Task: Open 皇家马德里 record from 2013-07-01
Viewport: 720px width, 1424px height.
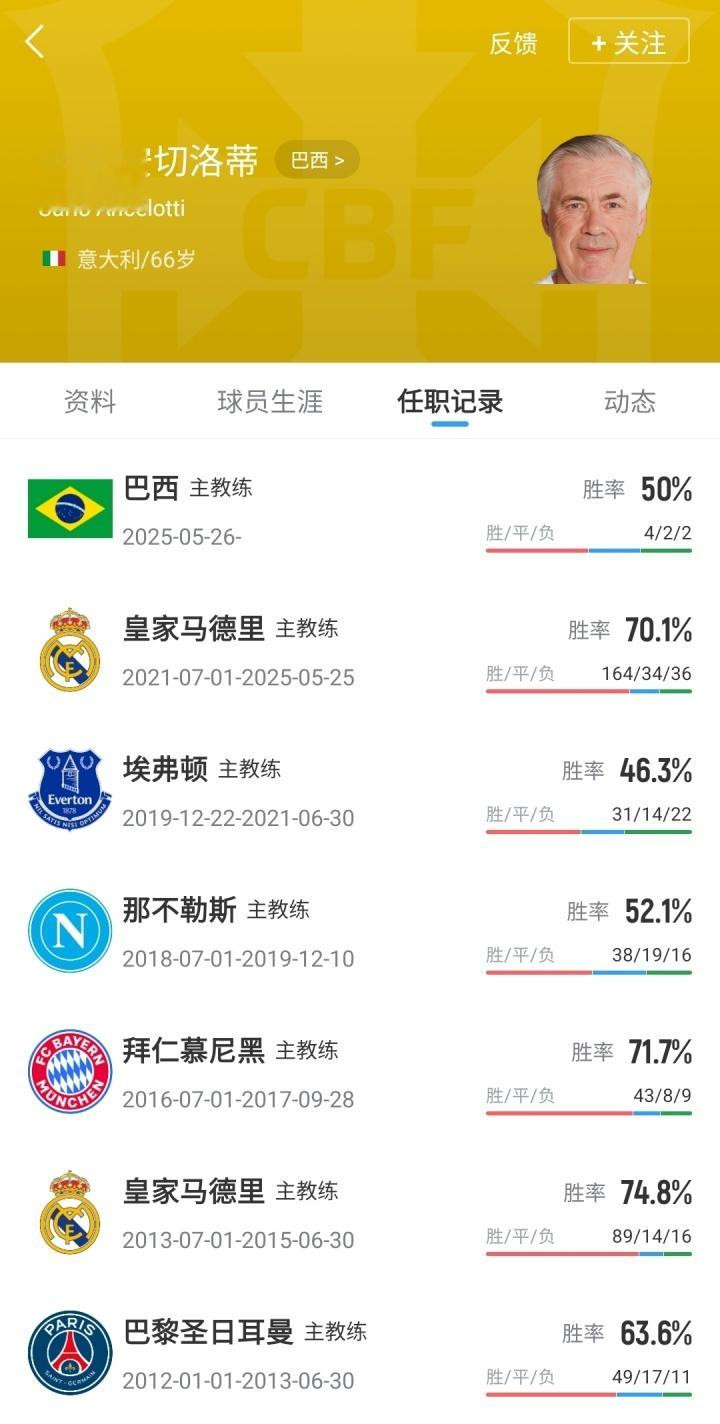Action: (360, 1213)
